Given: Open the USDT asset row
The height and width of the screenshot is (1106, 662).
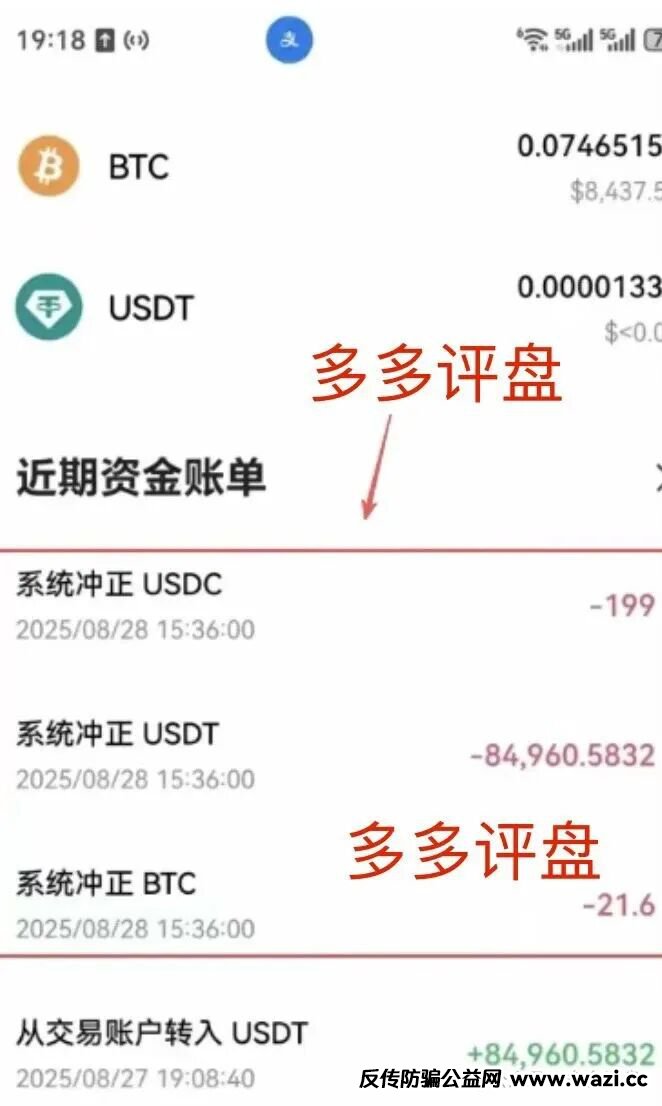Looking at the screenshot, I should (331, 308).
